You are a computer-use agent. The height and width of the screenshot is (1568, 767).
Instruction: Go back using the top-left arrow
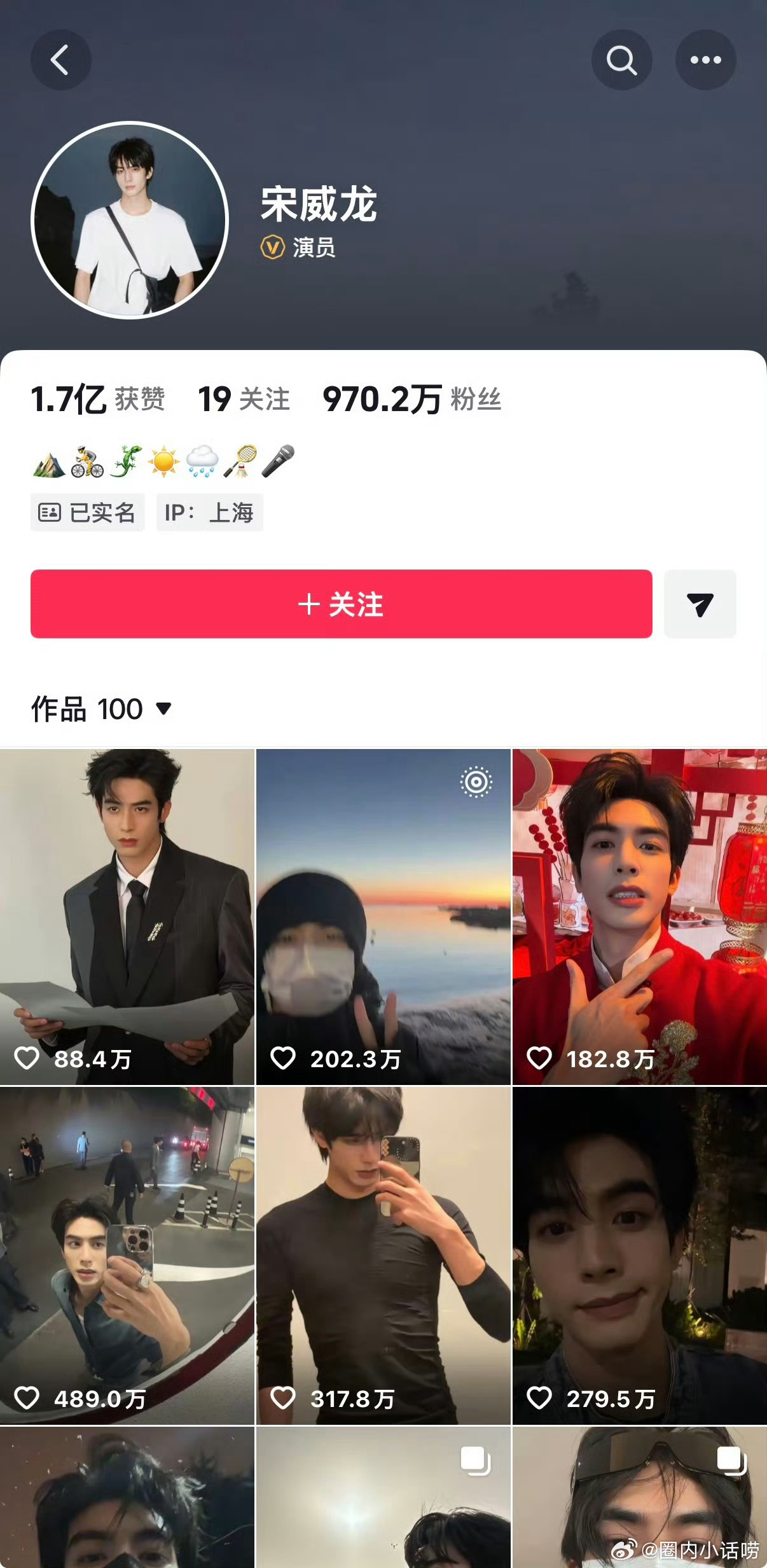[x=60, y=60]
